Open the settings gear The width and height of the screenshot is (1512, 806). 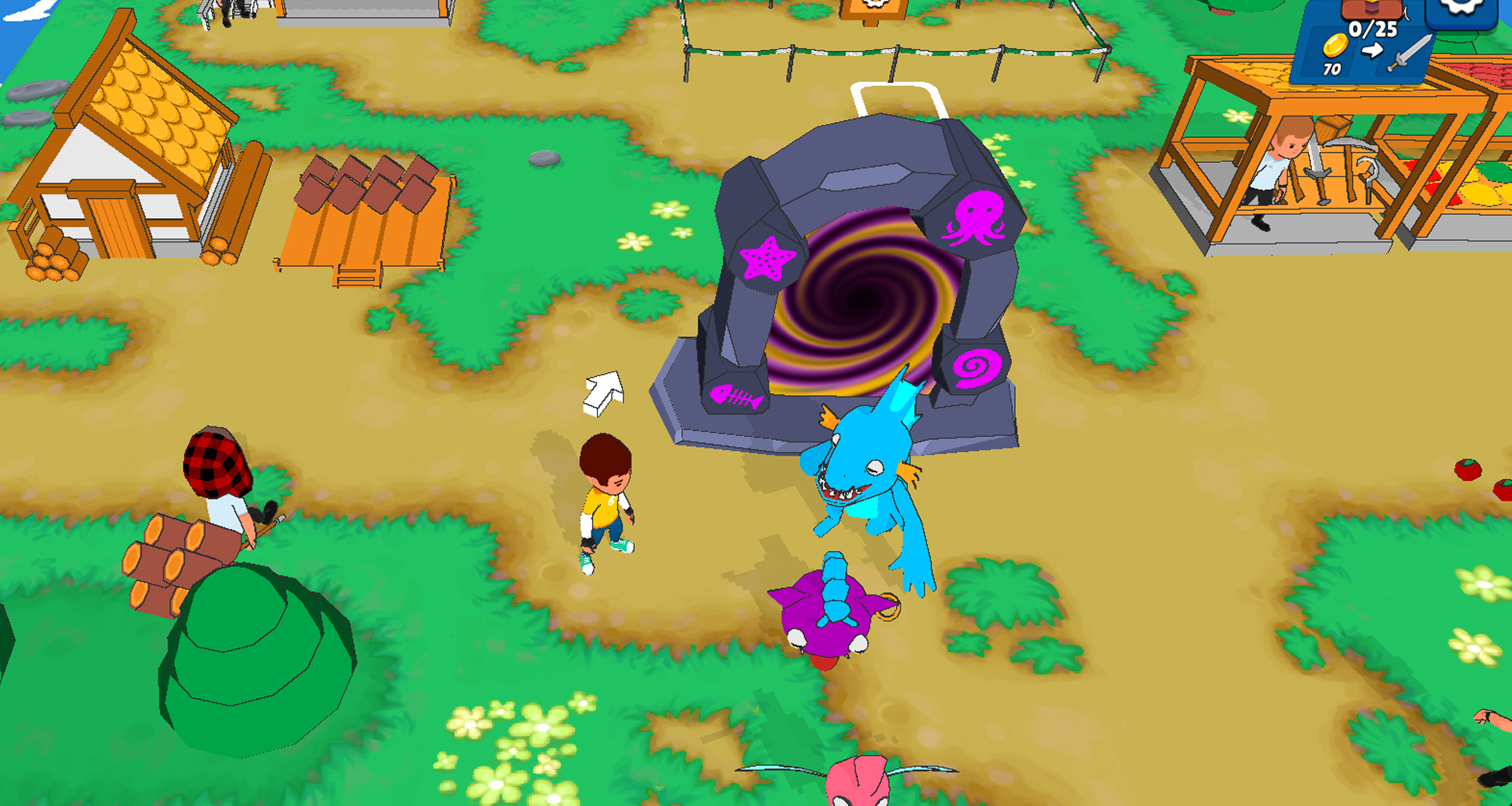(x=1462, y=9)
